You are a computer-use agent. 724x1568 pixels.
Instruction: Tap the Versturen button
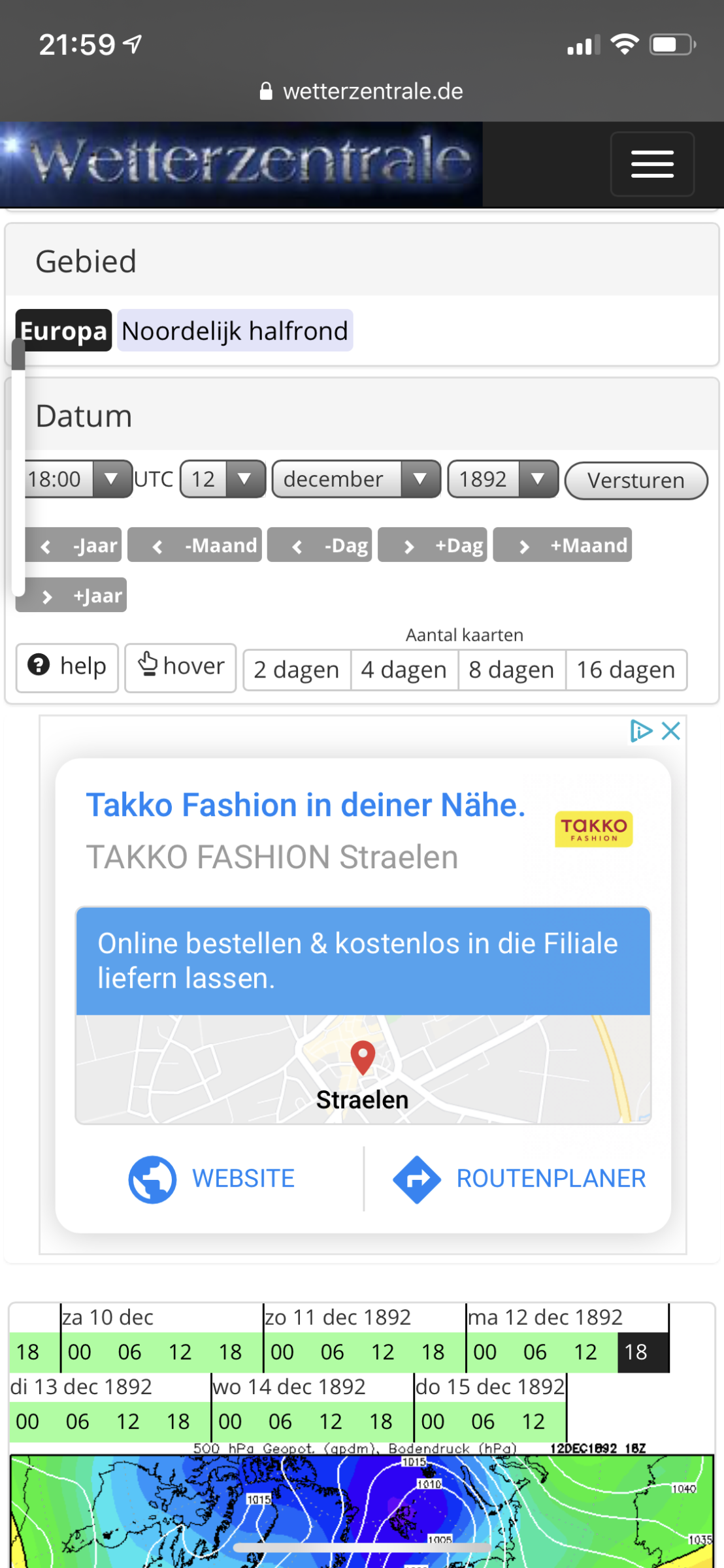coord(635,481)
